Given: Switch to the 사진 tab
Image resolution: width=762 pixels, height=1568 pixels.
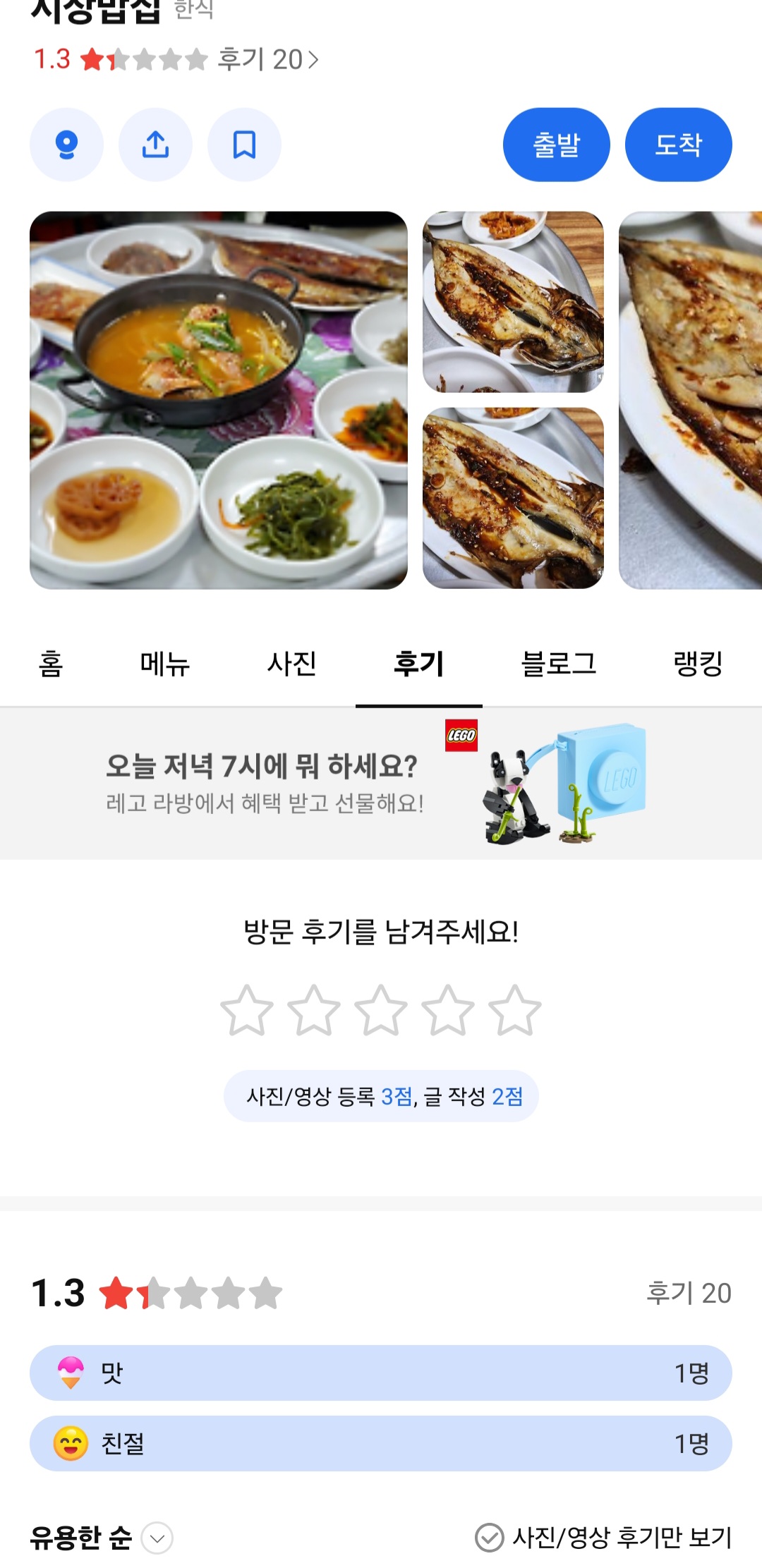Looking at the screenshot, I should (291, 664).
